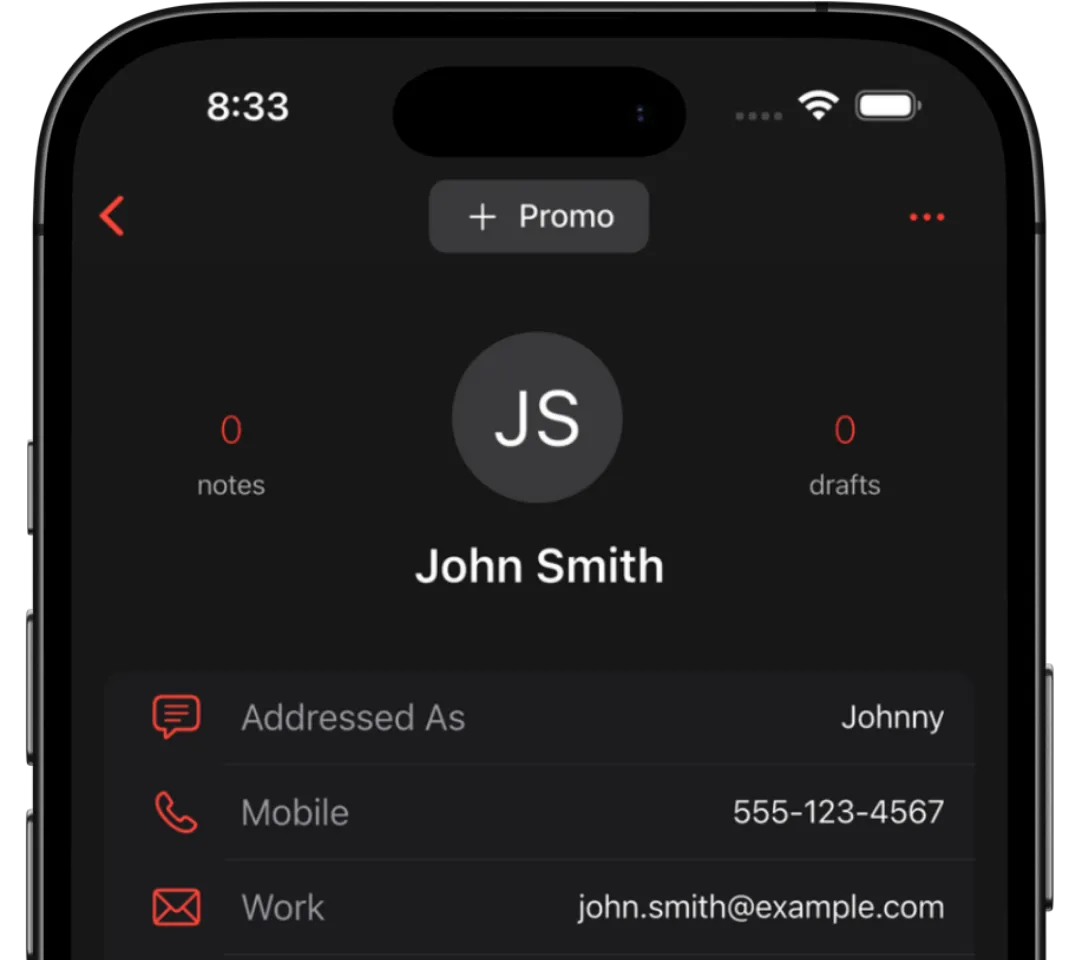Open the three-dot overflow menu

(926, 217)
